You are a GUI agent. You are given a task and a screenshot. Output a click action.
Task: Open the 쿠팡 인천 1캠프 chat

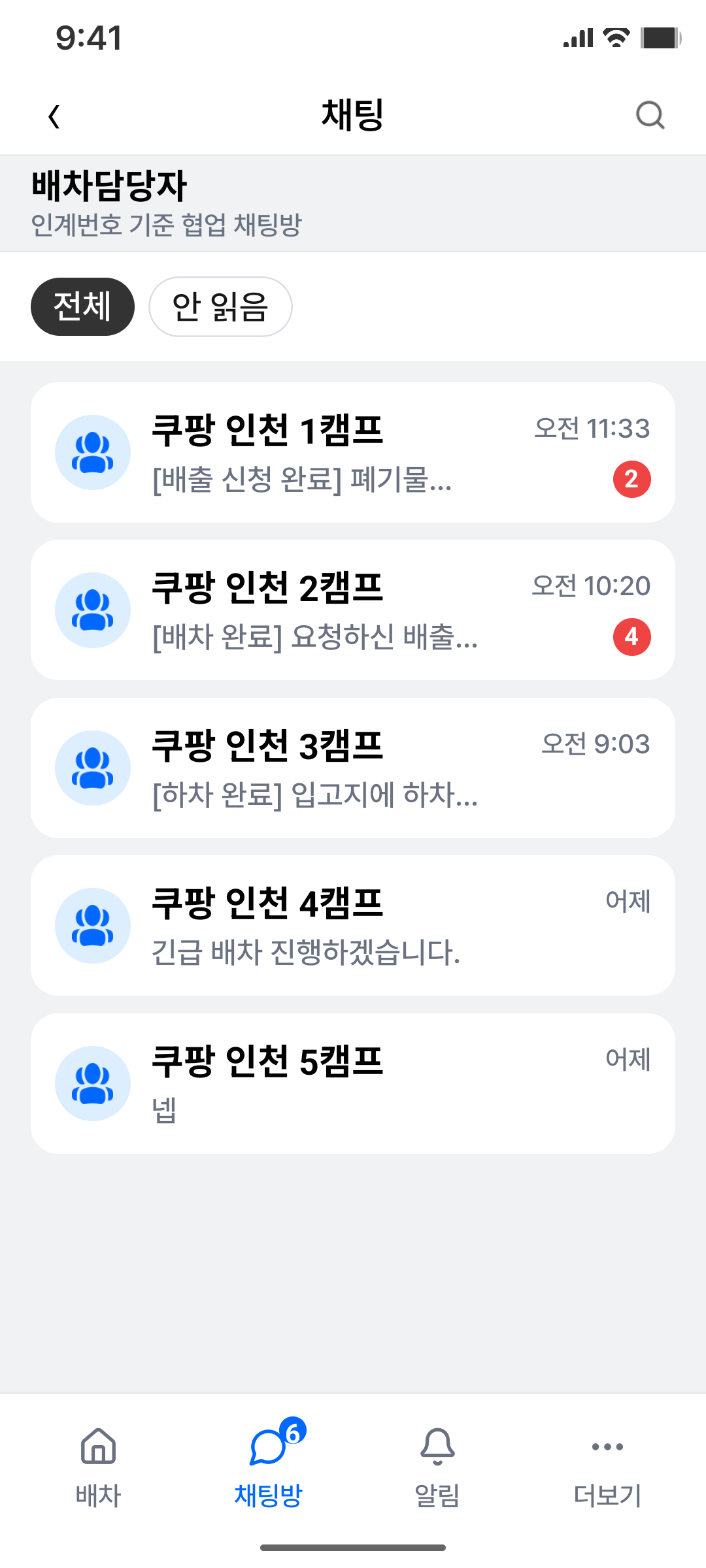pos(353,452)
